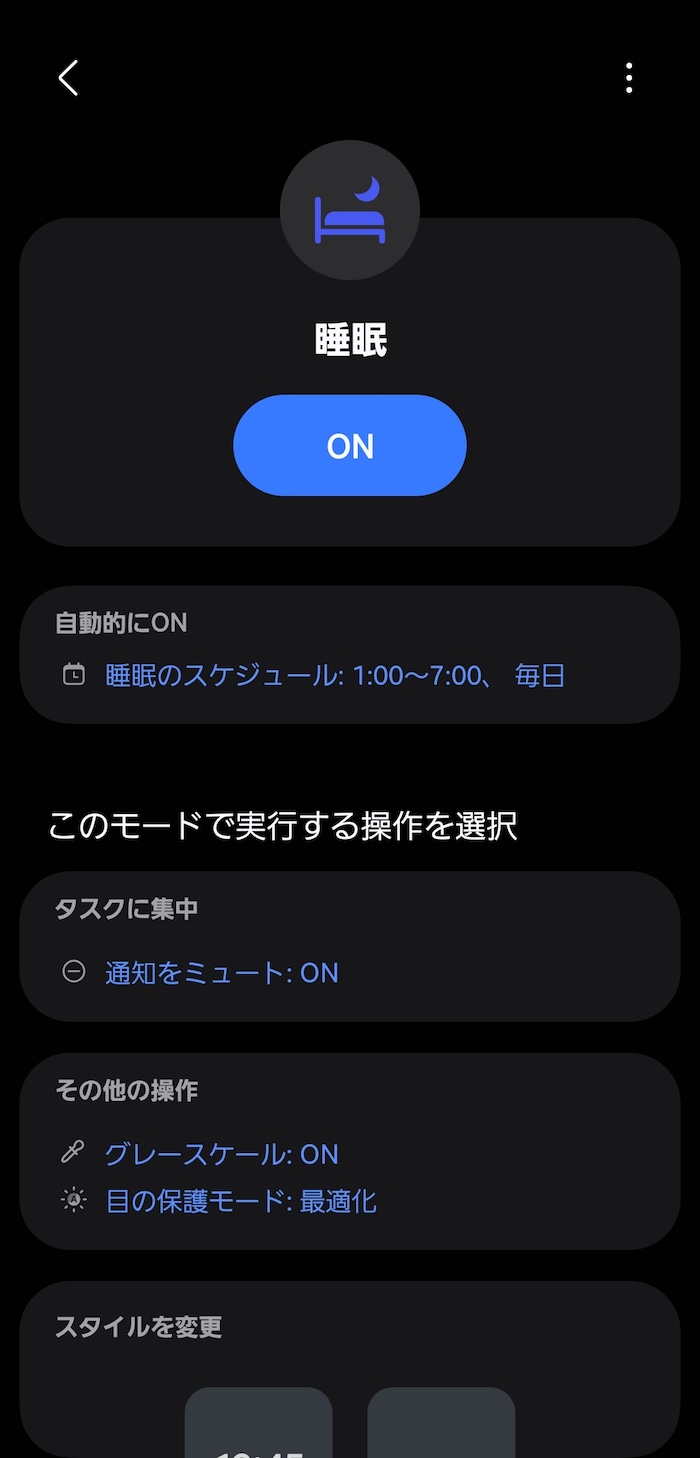Open 目の保護モード: 最適化 setting
Image resolution: width=700 pixels, height=1458 pixels.
pos(241,1201)
